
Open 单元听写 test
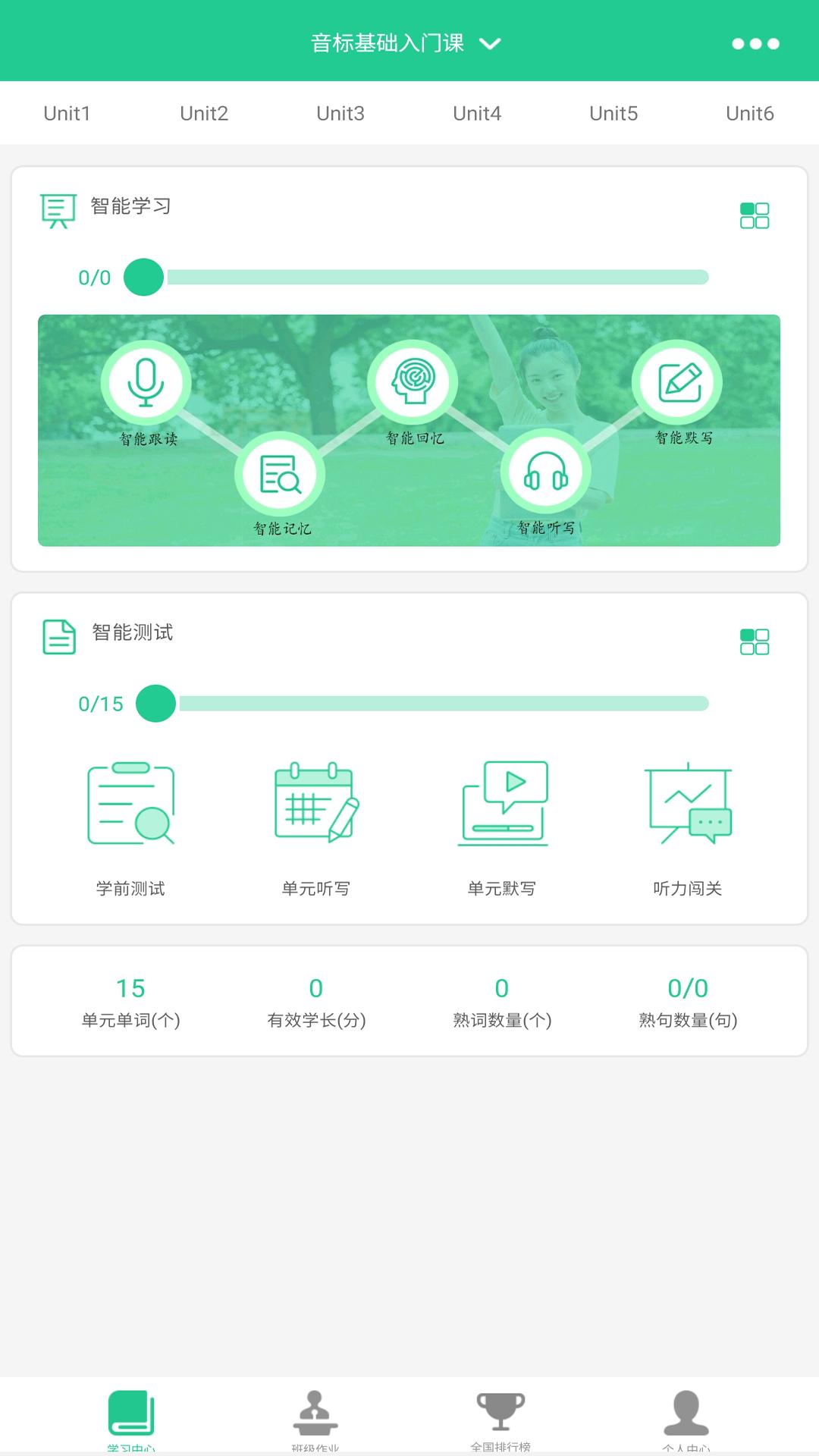pyautogui.click(x=316, y=827)
